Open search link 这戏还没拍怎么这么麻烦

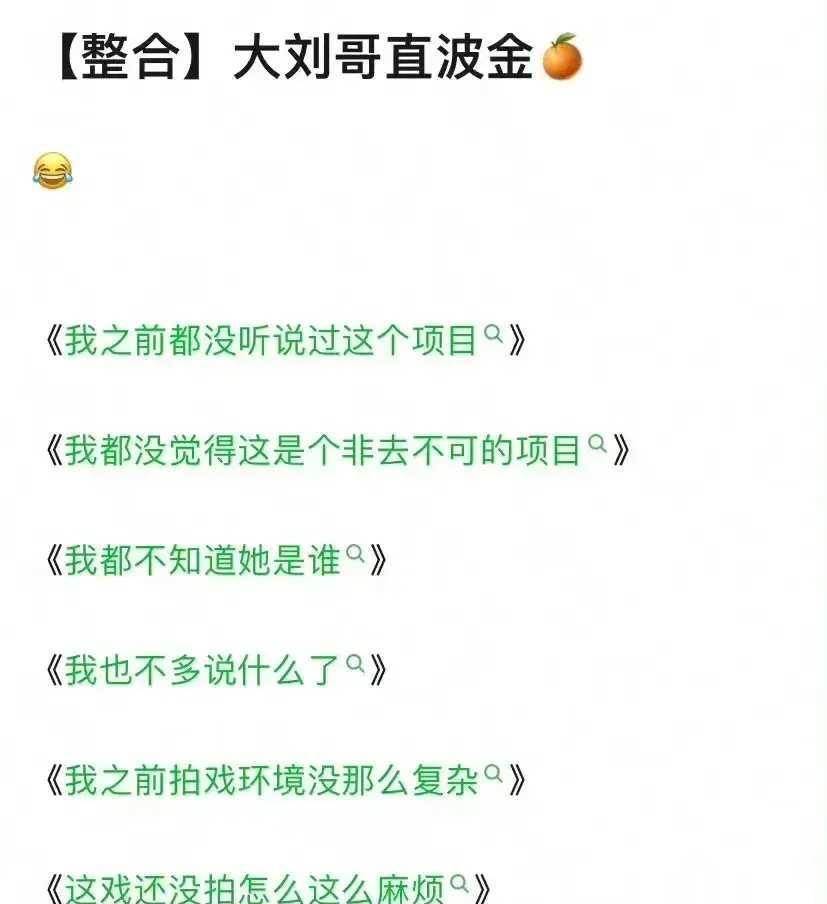coord(256,888)
